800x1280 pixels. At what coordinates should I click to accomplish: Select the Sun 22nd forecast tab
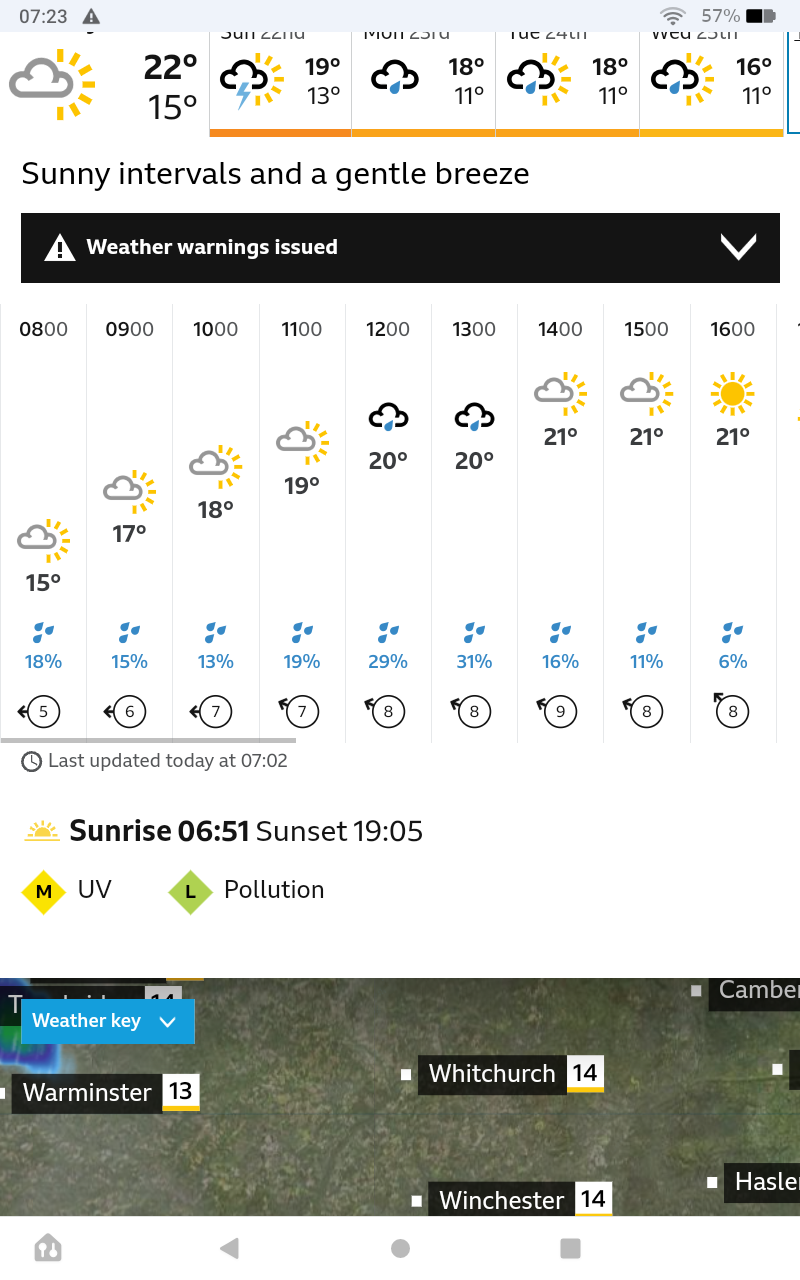pyautogui.click(x=280, y=82)
